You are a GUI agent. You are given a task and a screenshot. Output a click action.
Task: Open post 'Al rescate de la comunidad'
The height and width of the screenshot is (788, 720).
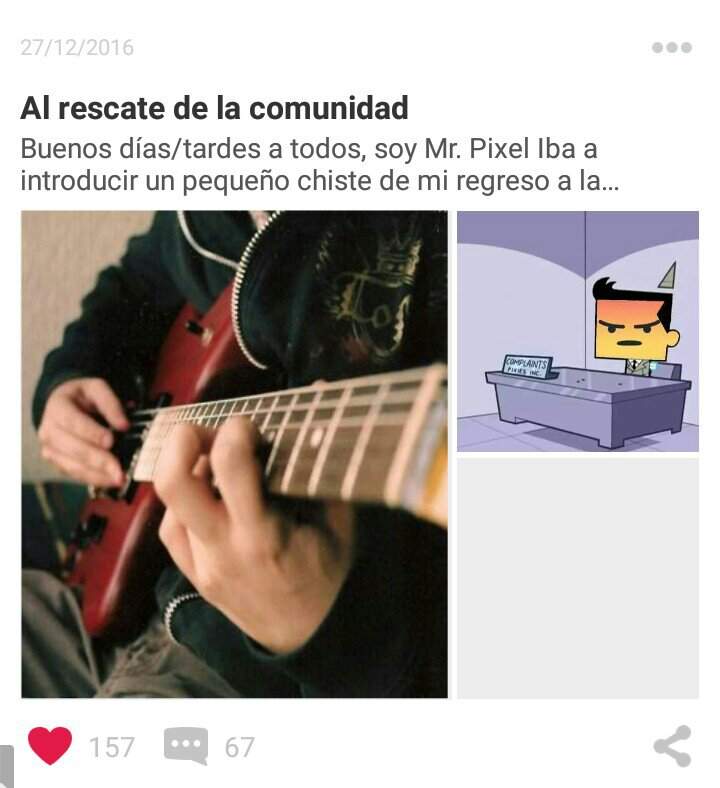point(214,107)
